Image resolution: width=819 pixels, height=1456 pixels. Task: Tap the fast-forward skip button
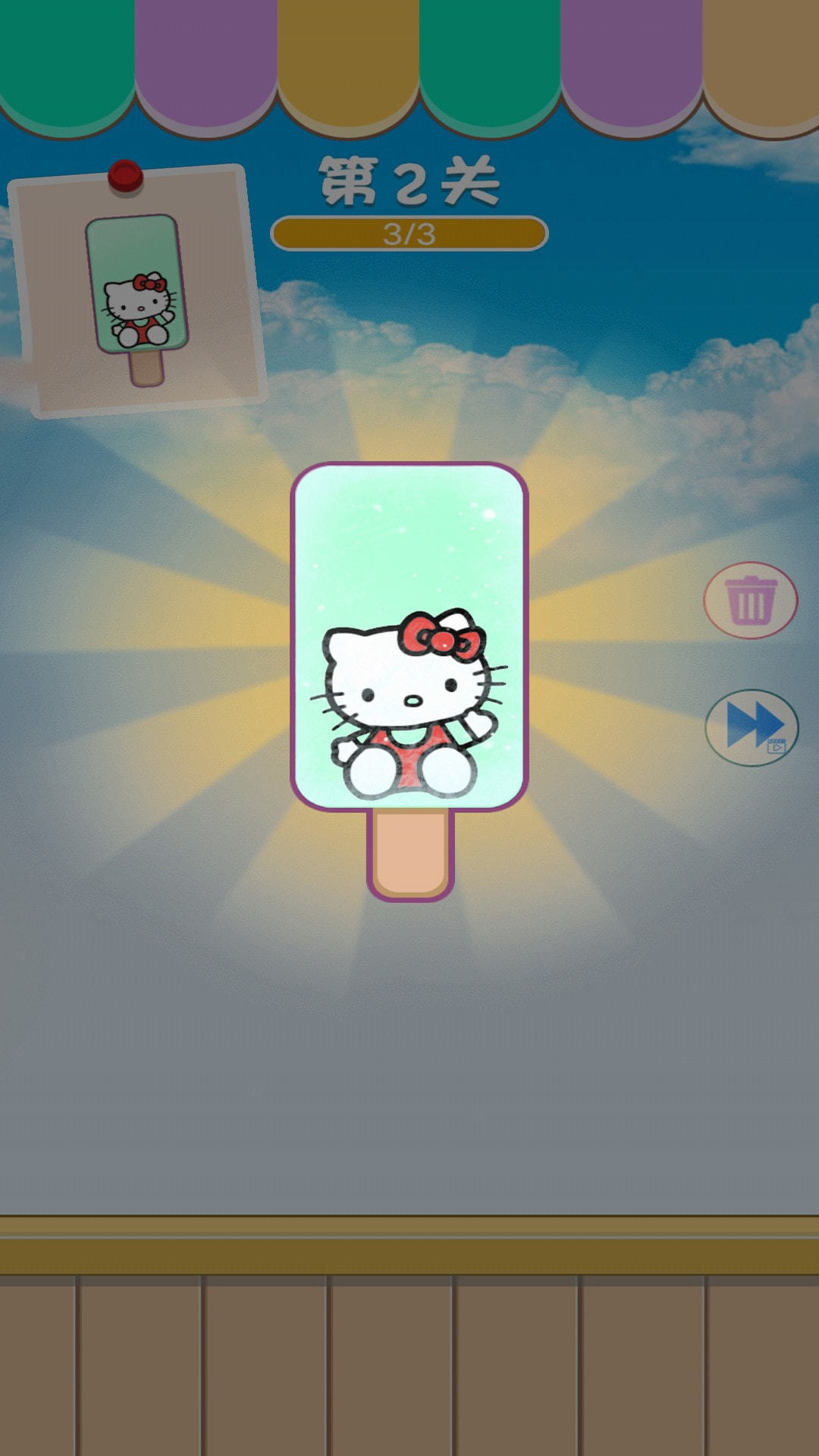click(752, 727)
